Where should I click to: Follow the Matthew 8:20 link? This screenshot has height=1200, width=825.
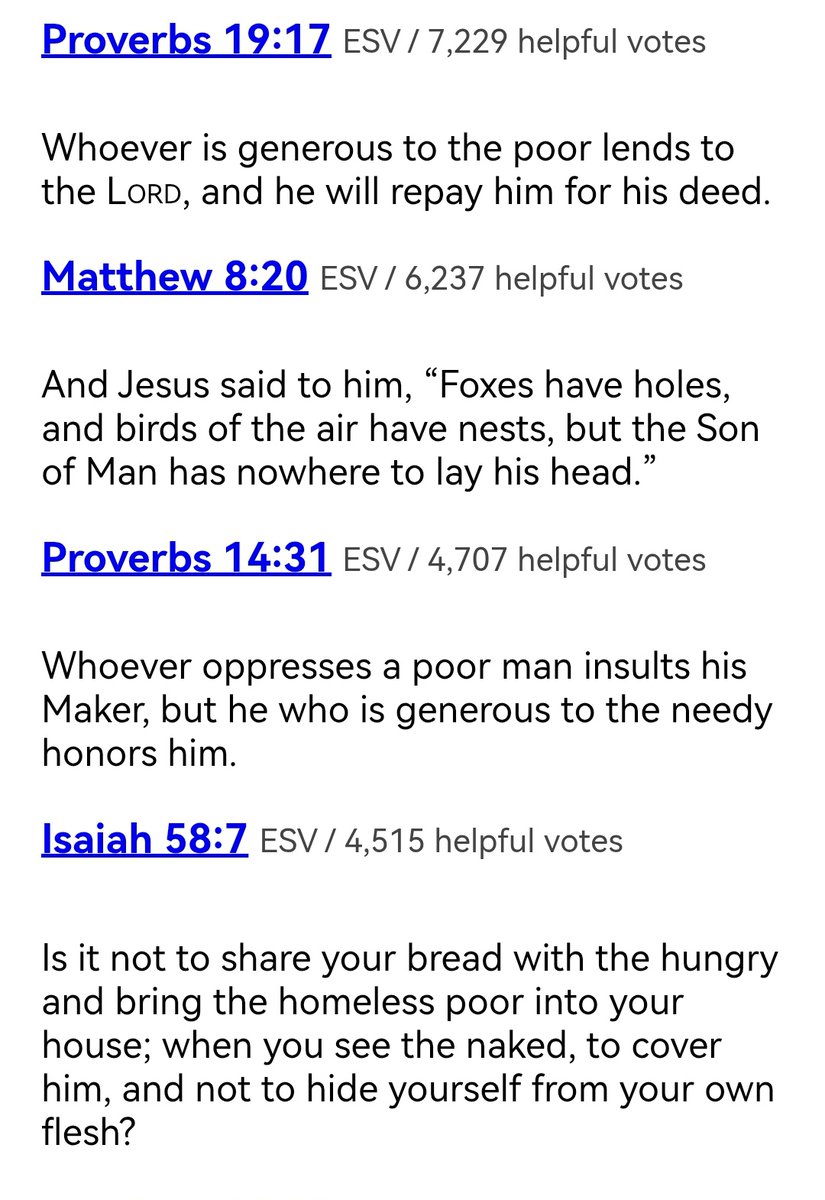click(174, 276)
